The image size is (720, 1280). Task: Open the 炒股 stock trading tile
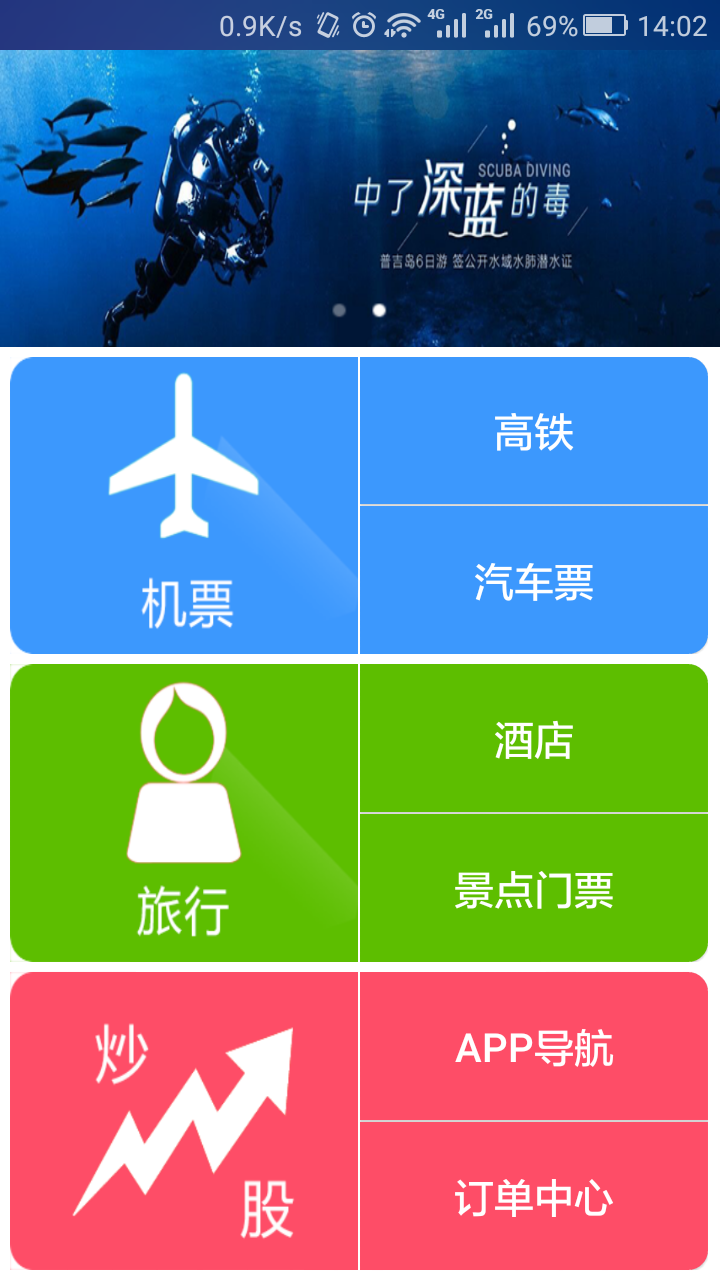click(x=184, y=1120)
